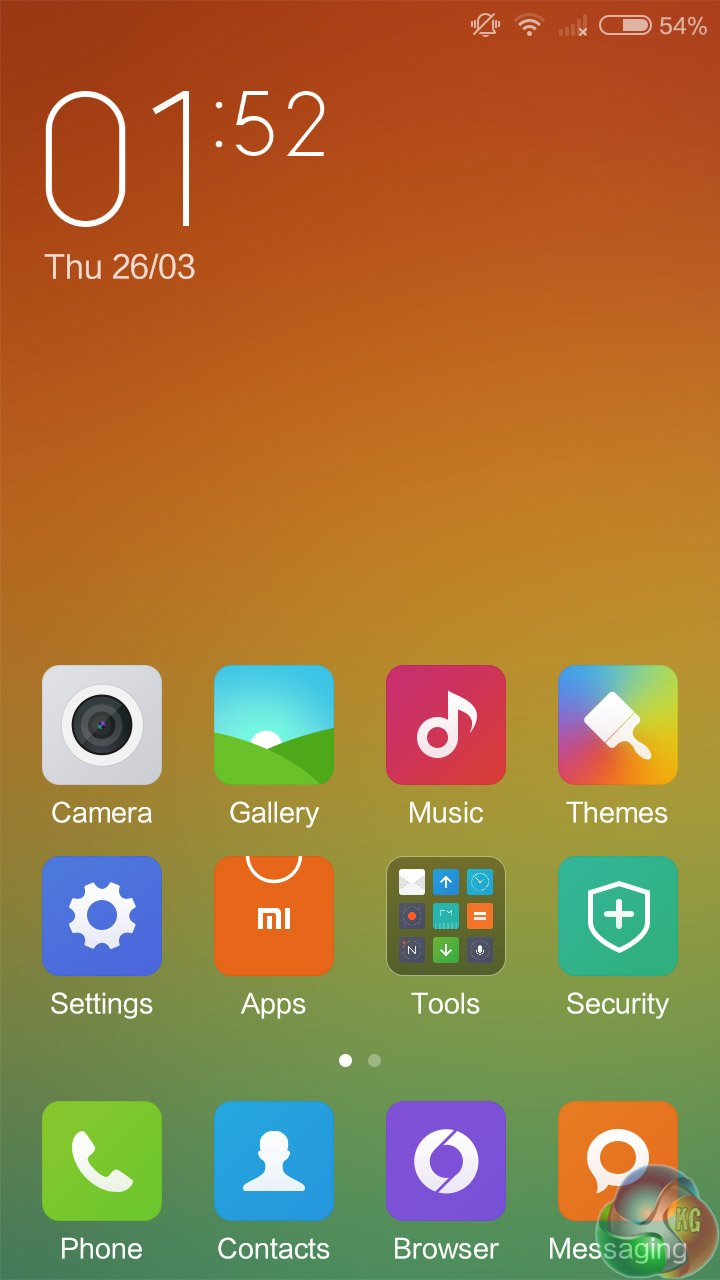Open the Tools folder
The height and width of the screenshot is (1280, 720).
click(x=446, y=915)
